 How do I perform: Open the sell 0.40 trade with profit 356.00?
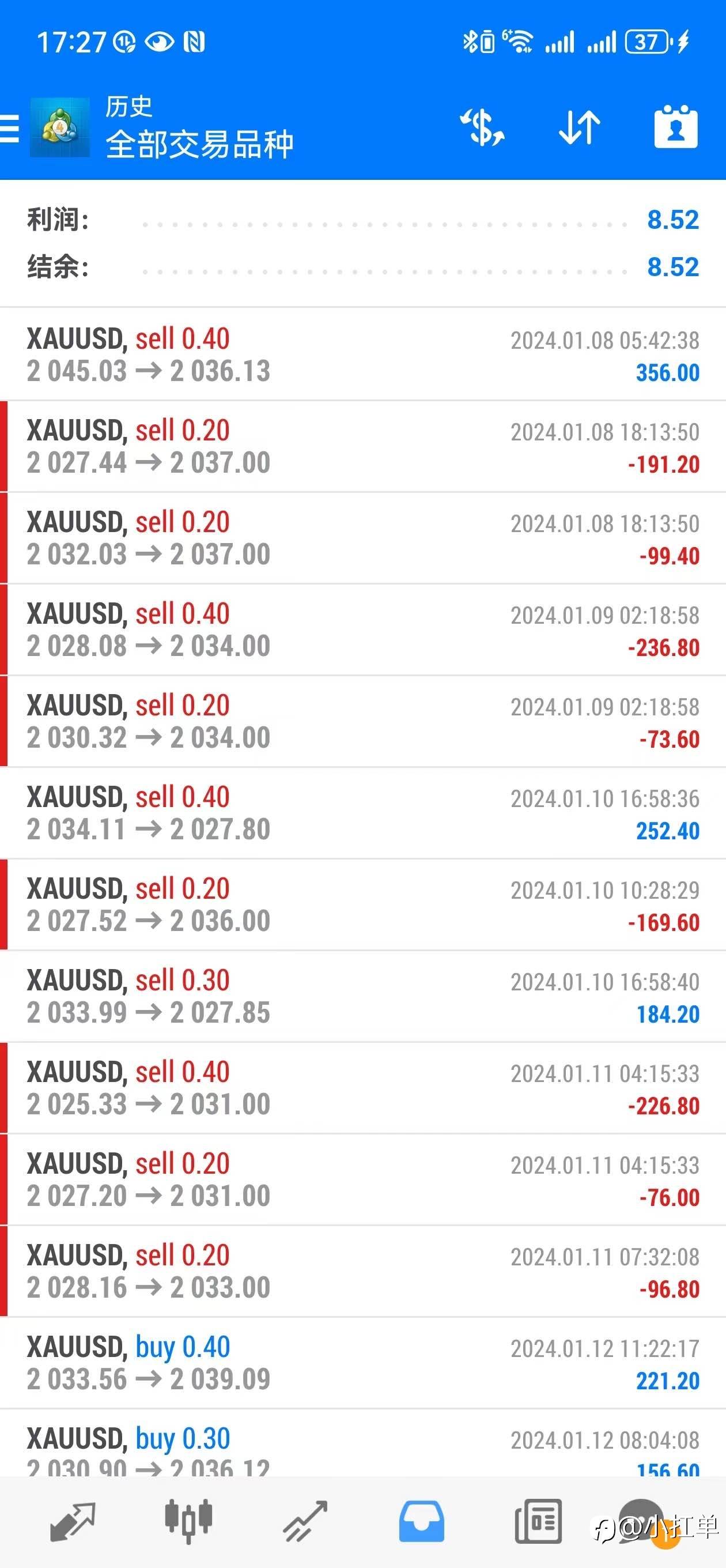pyautogui.click(x=362, y=355)
